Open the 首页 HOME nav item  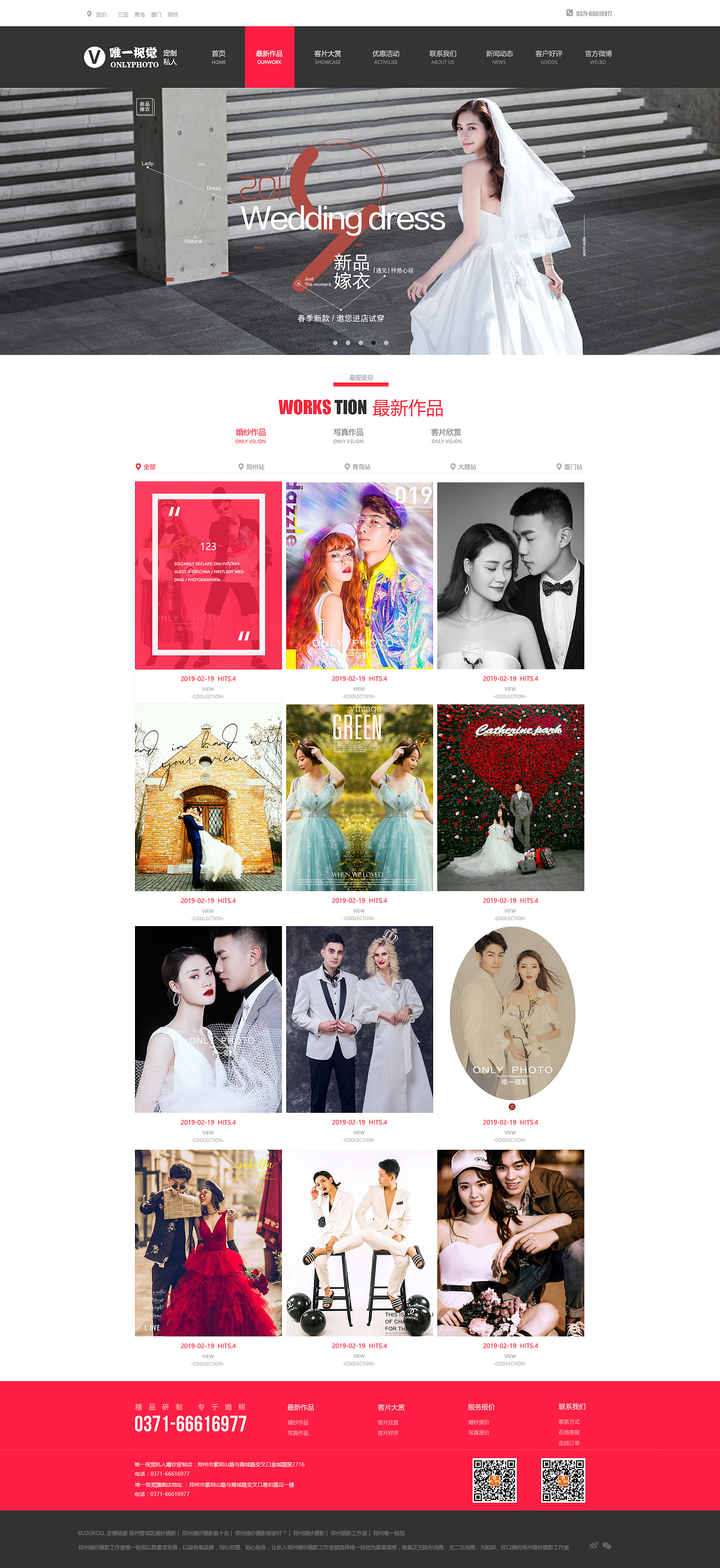click(218, 57)
